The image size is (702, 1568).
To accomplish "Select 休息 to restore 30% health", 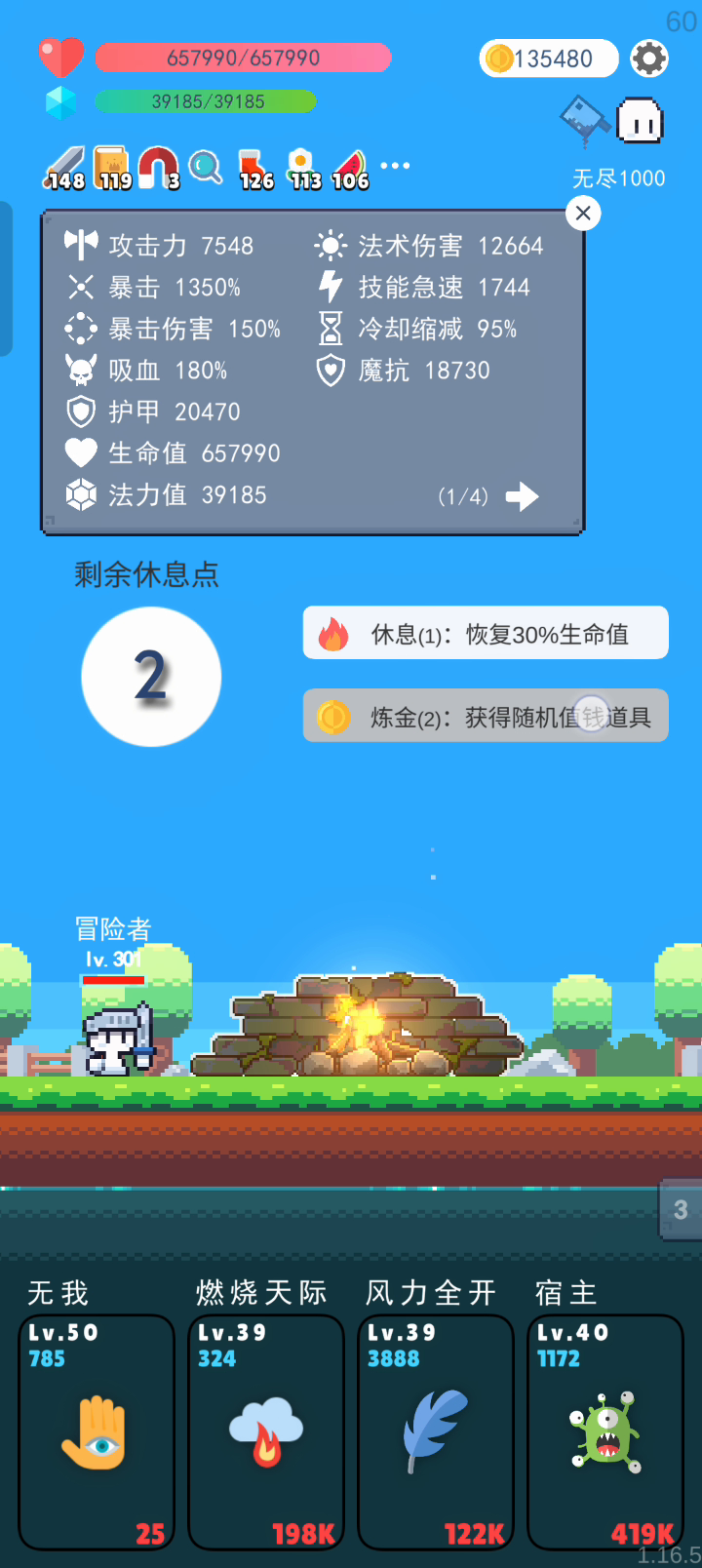I will 486,634.
